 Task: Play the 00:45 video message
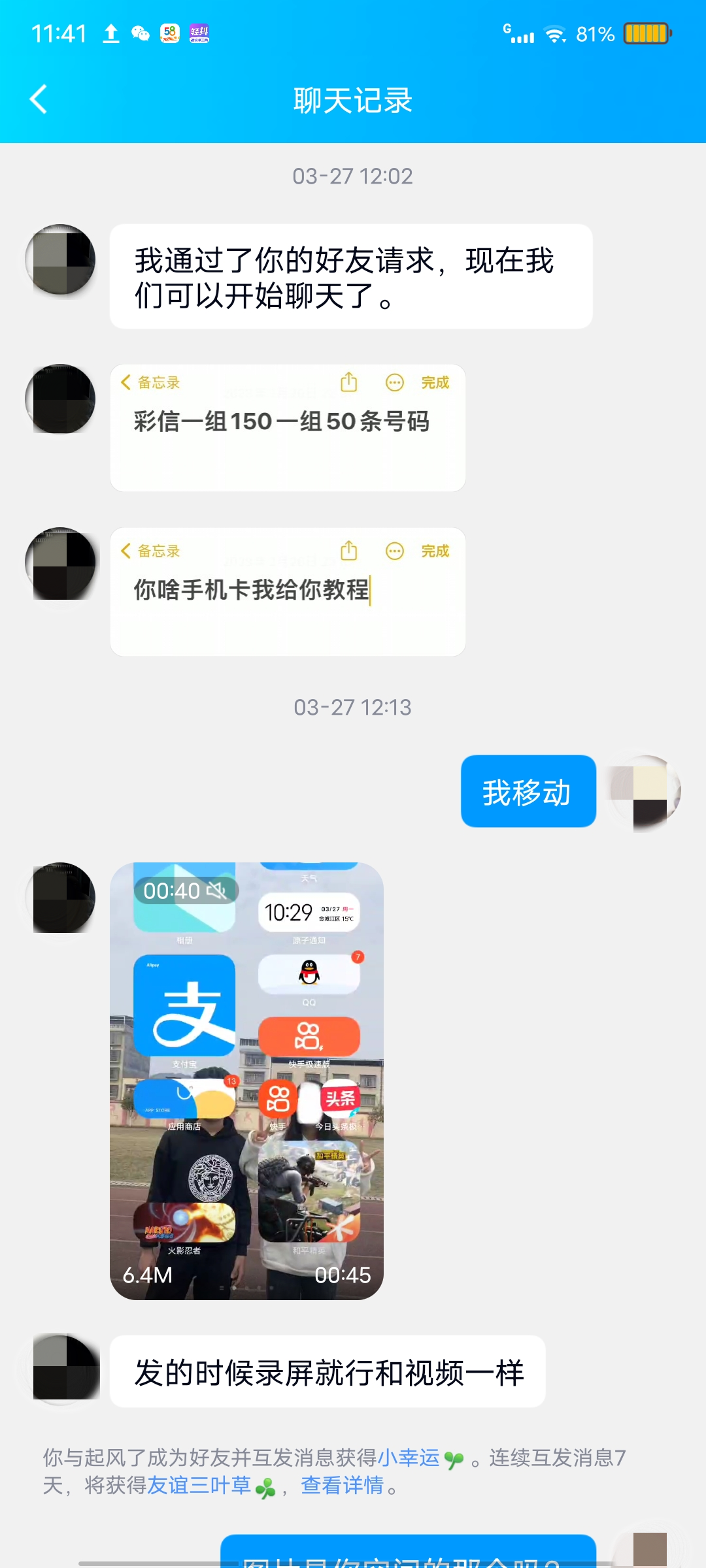(246, 1081)
